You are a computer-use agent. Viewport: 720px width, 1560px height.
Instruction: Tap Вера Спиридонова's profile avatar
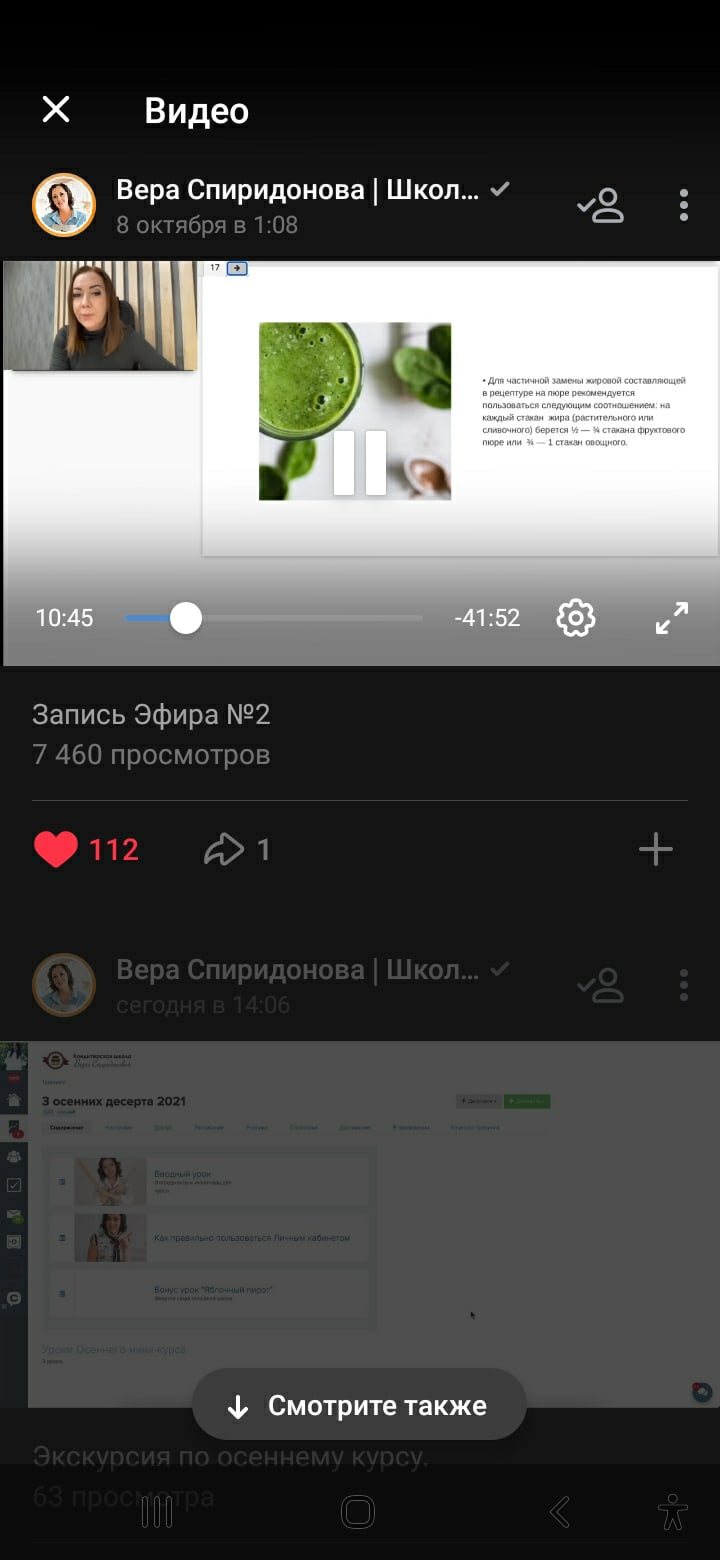click(64, 204)
